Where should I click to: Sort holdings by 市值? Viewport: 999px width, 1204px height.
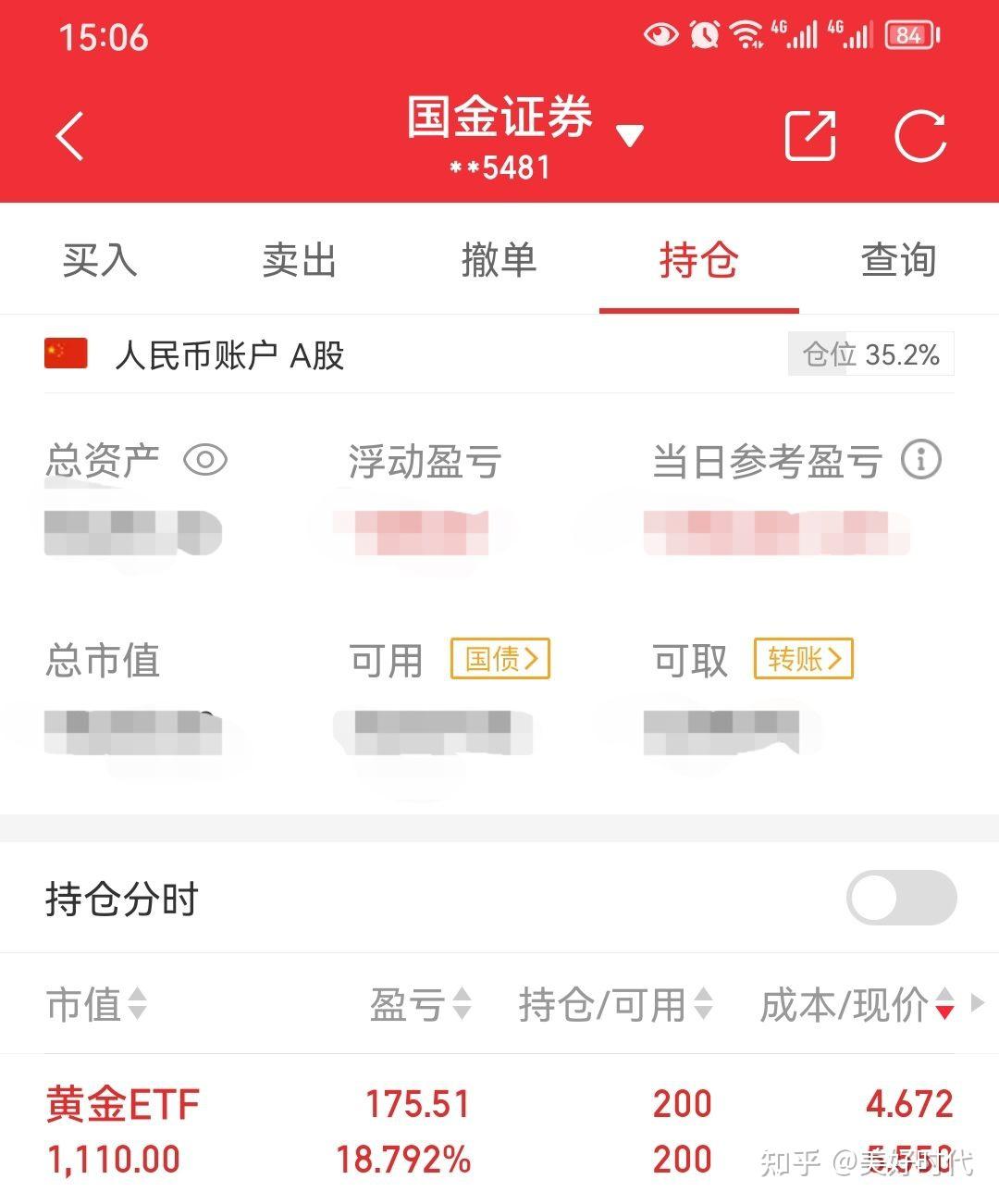point(97,1005)
